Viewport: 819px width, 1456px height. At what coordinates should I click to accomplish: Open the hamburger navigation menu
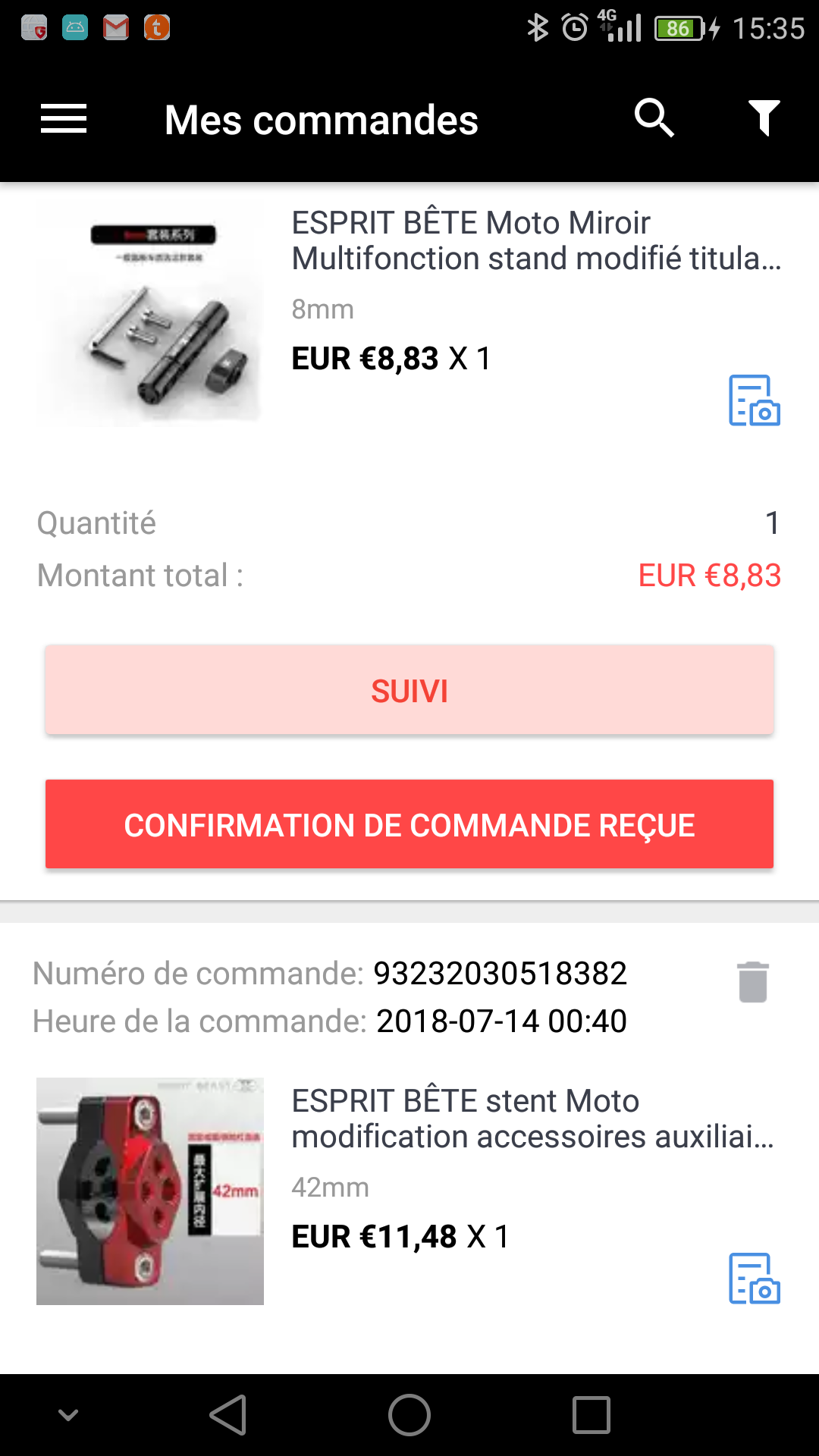tap(64, 119)
